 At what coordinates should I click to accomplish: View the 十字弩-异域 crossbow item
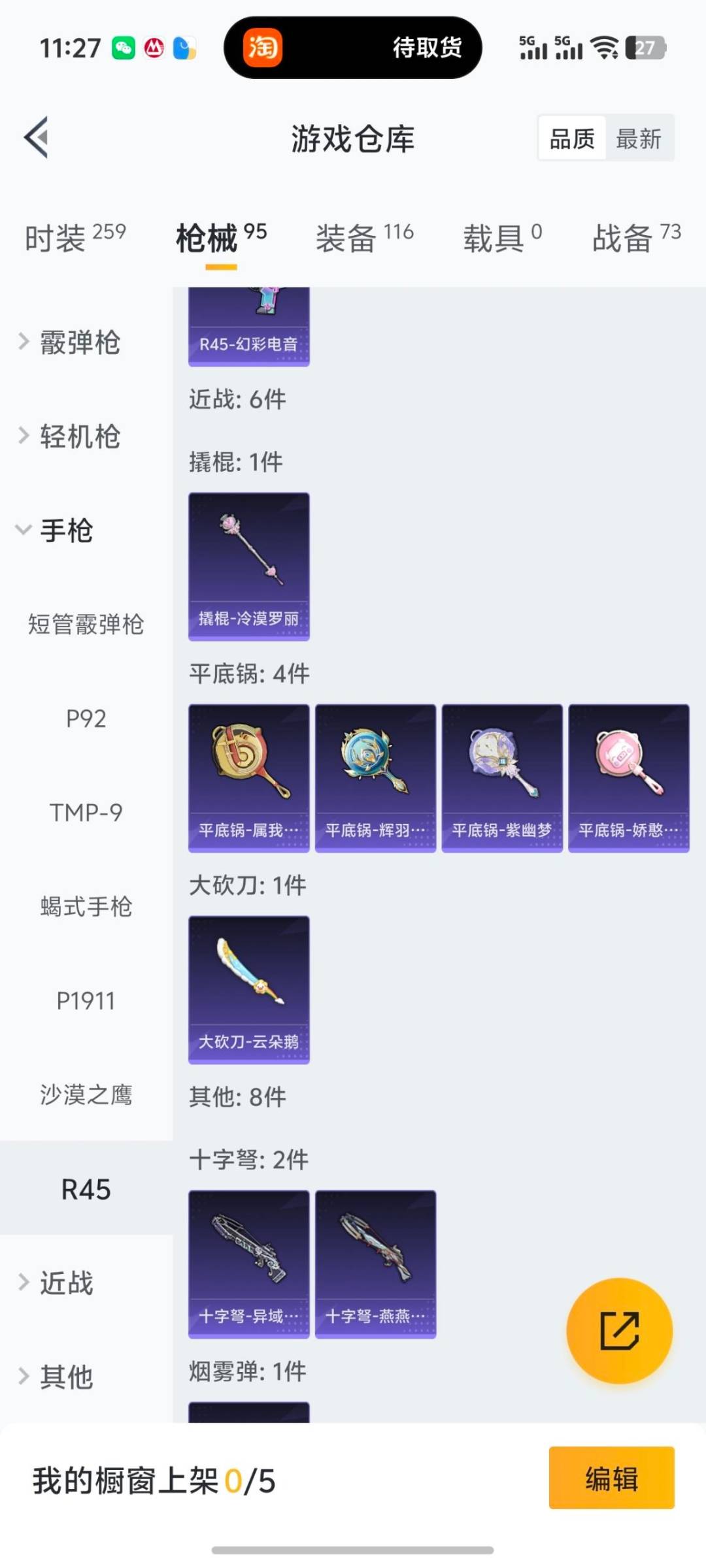[x=248, y=1261]
